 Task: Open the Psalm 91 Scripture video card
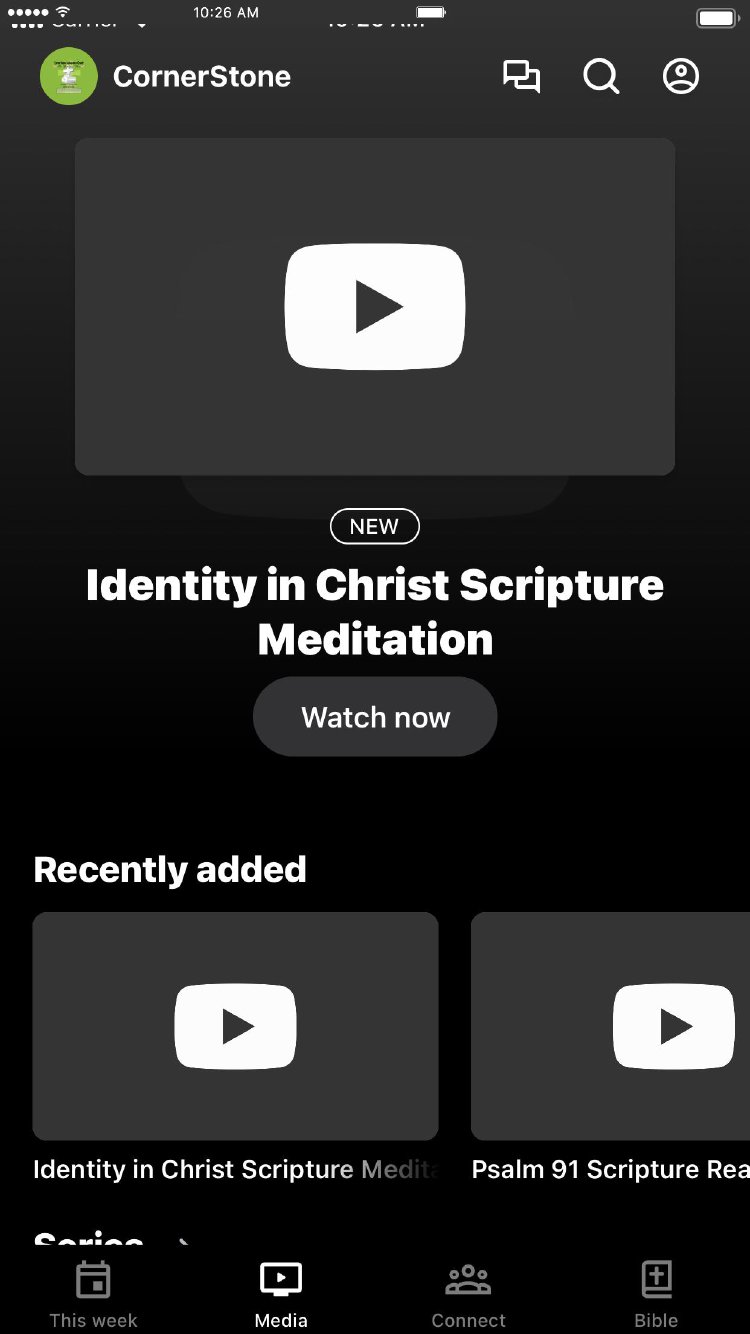tap(612, 1026)
